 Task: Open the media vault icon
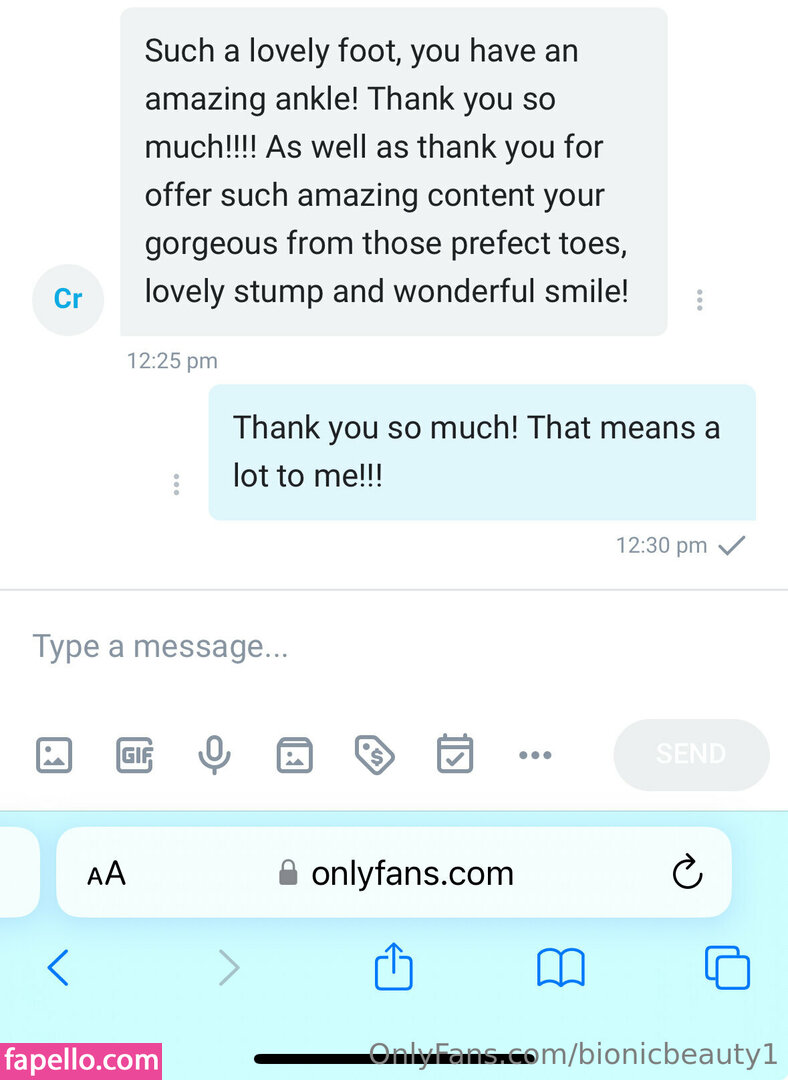click(294, 755)
